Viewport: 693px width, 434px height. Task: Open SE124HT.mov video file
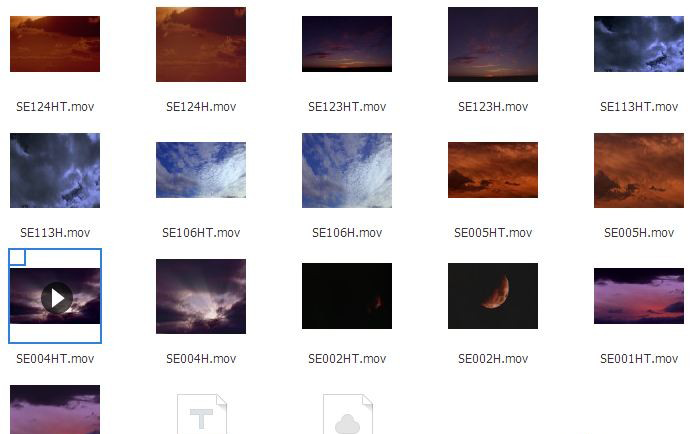click(55, 44)
